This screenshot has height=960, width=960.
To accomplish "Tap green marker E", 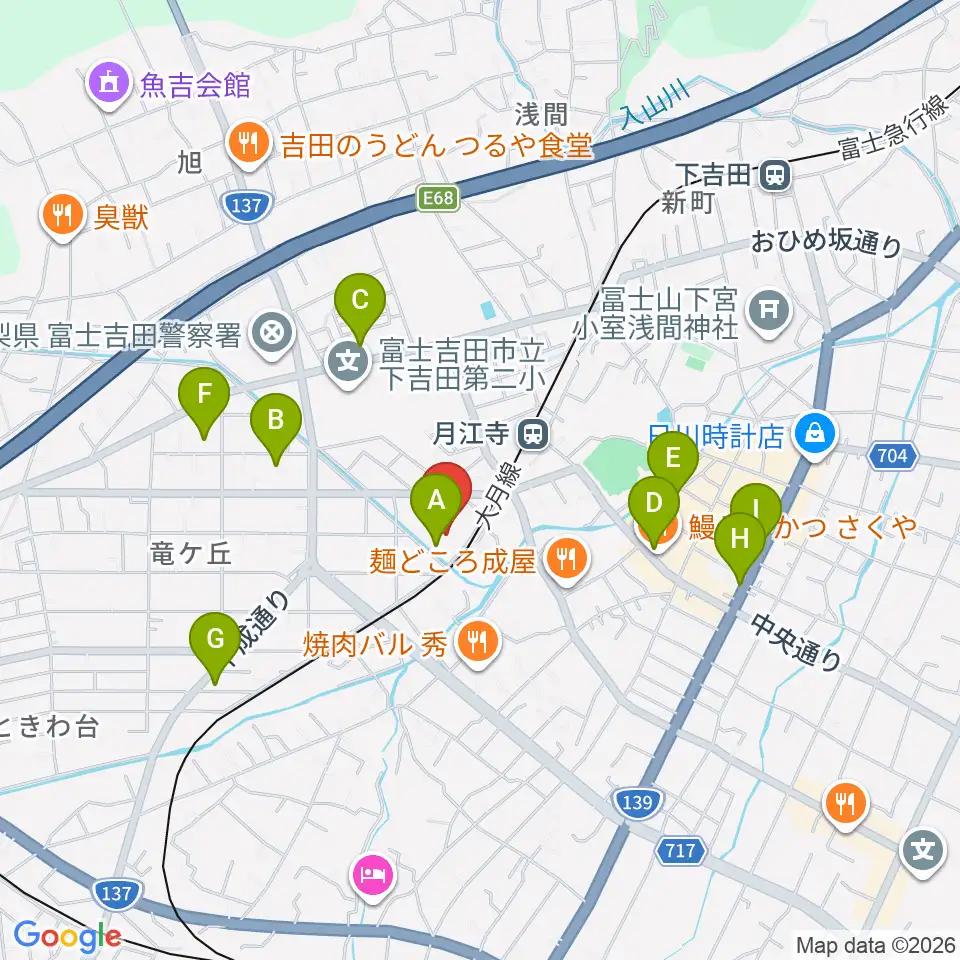I will (x=673, y=465).
